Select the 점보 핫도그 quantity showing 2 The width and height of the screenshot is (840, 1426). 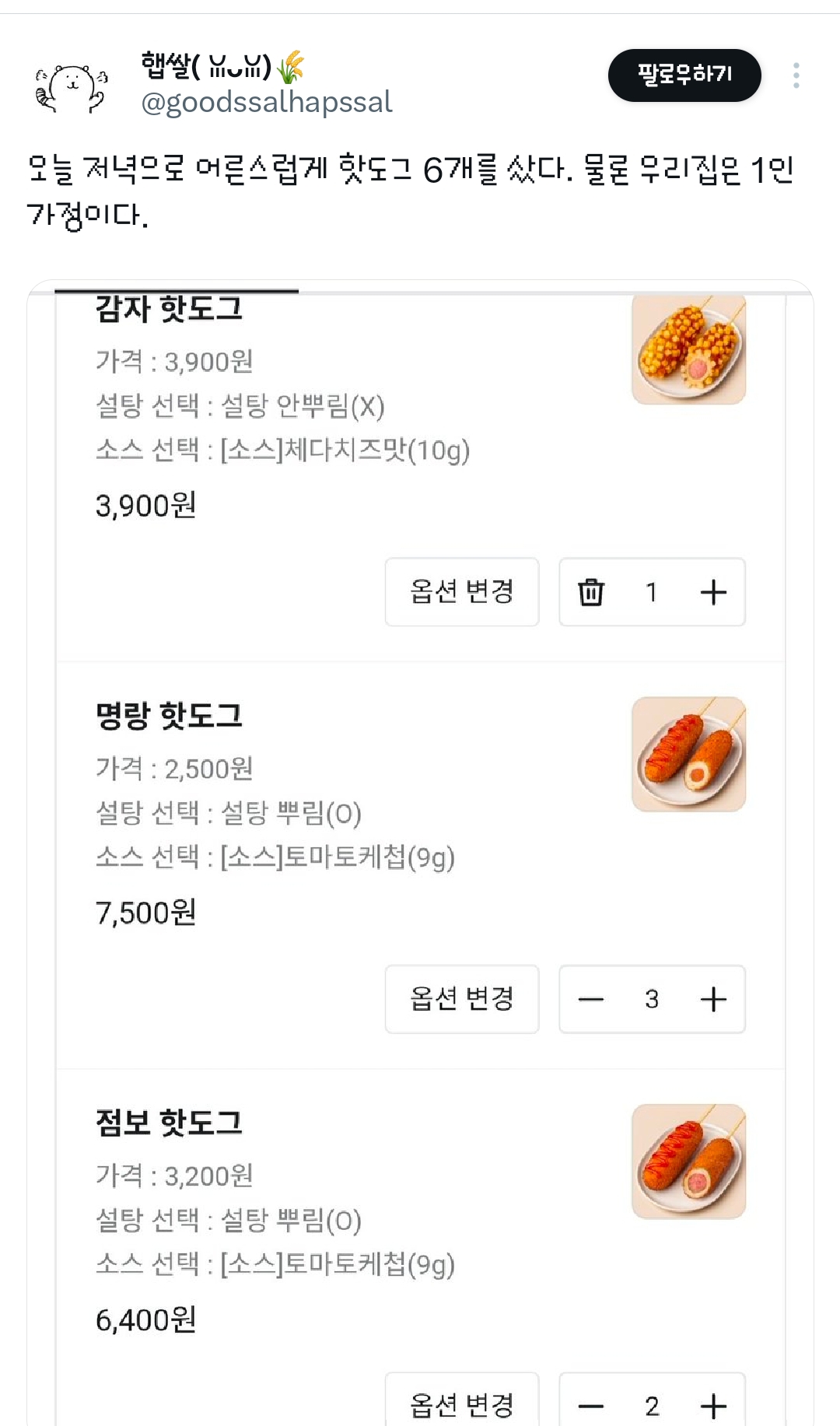tap(652, 1406)
